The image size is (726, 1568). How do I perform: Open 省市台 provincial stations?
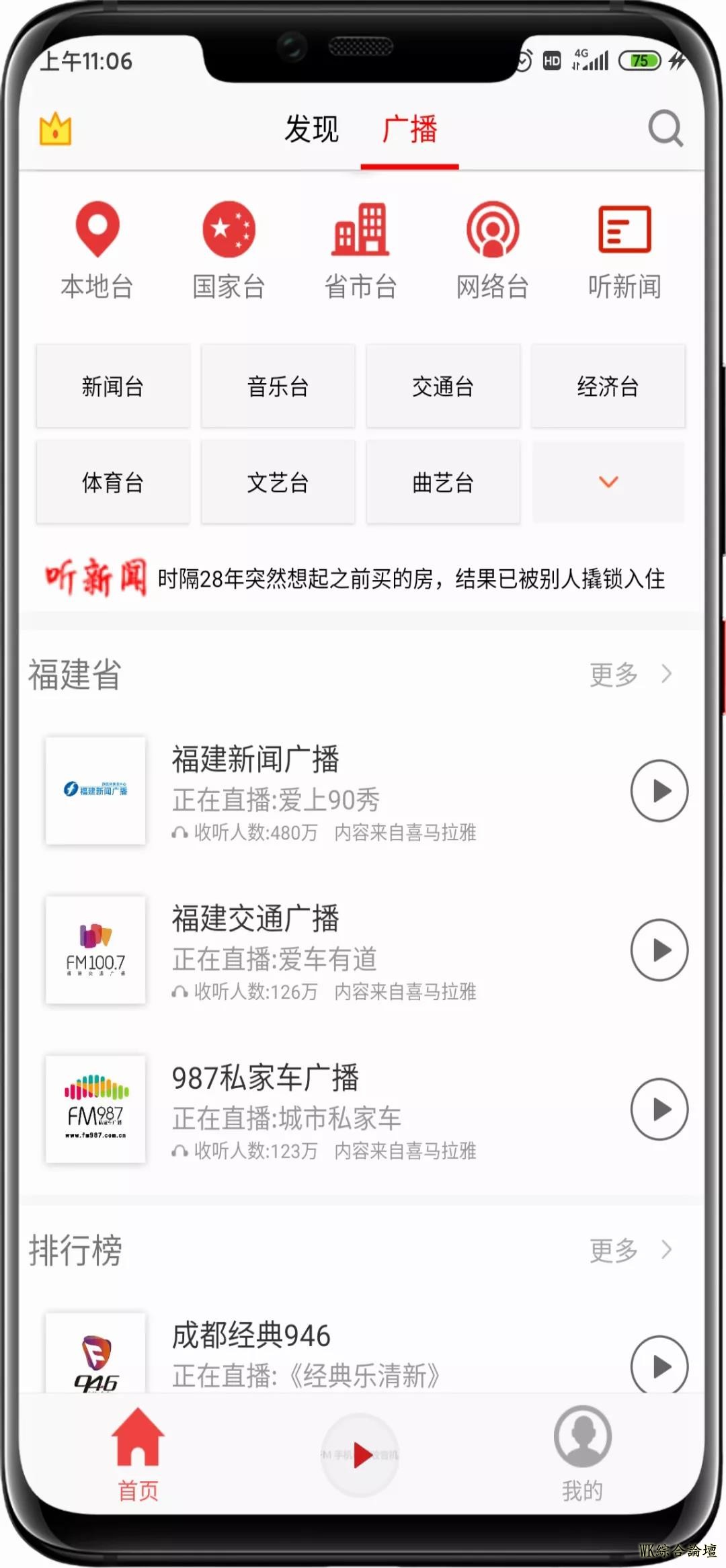(360, 250)
